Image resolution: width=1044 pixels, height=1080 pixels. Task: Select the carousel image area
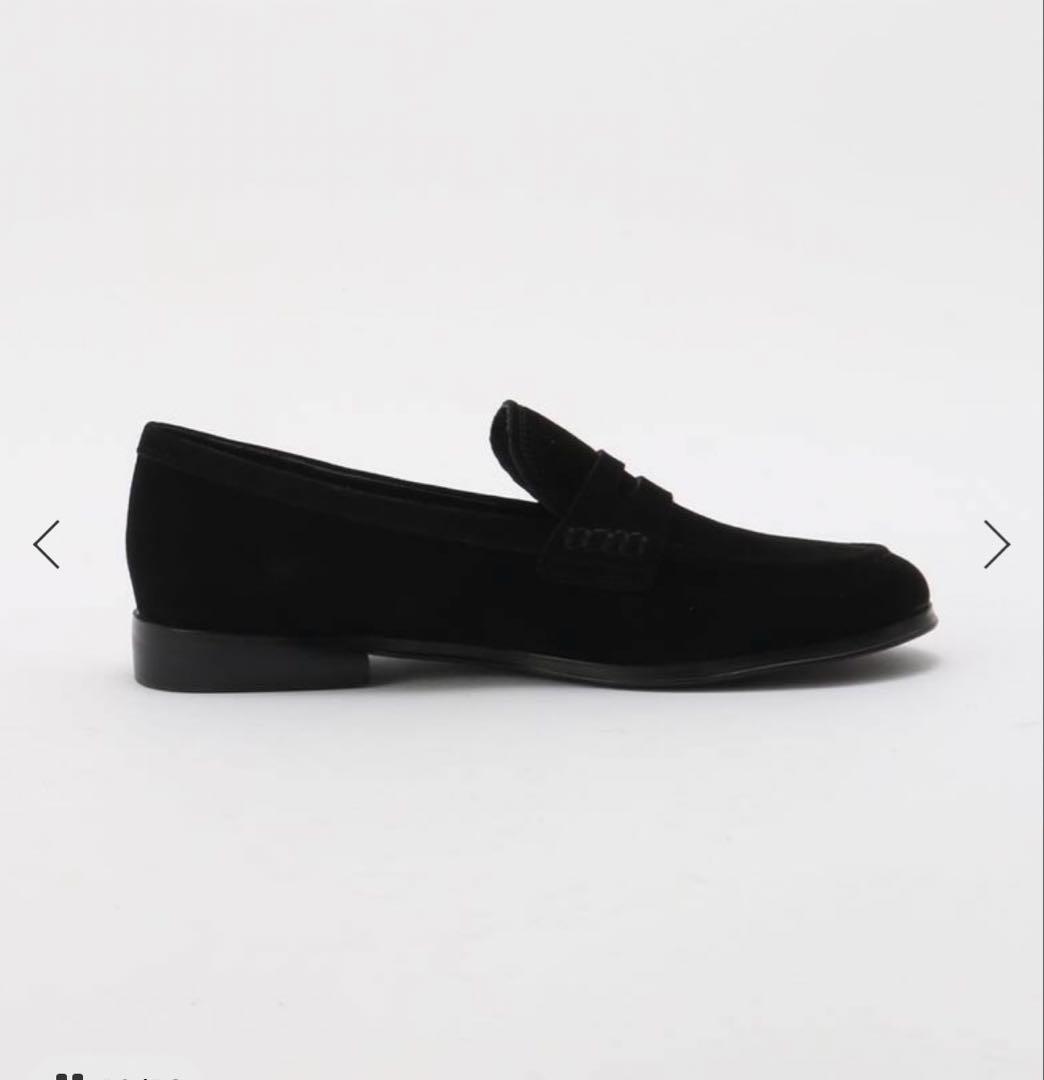520,540
